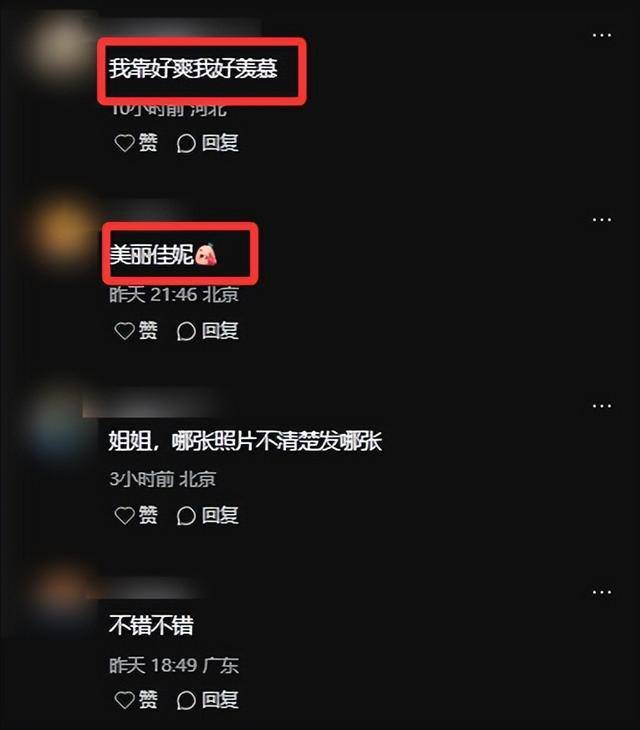Like the comment "我靠好爽我好羡慕"
640x730 pixels.
[135, 143]
